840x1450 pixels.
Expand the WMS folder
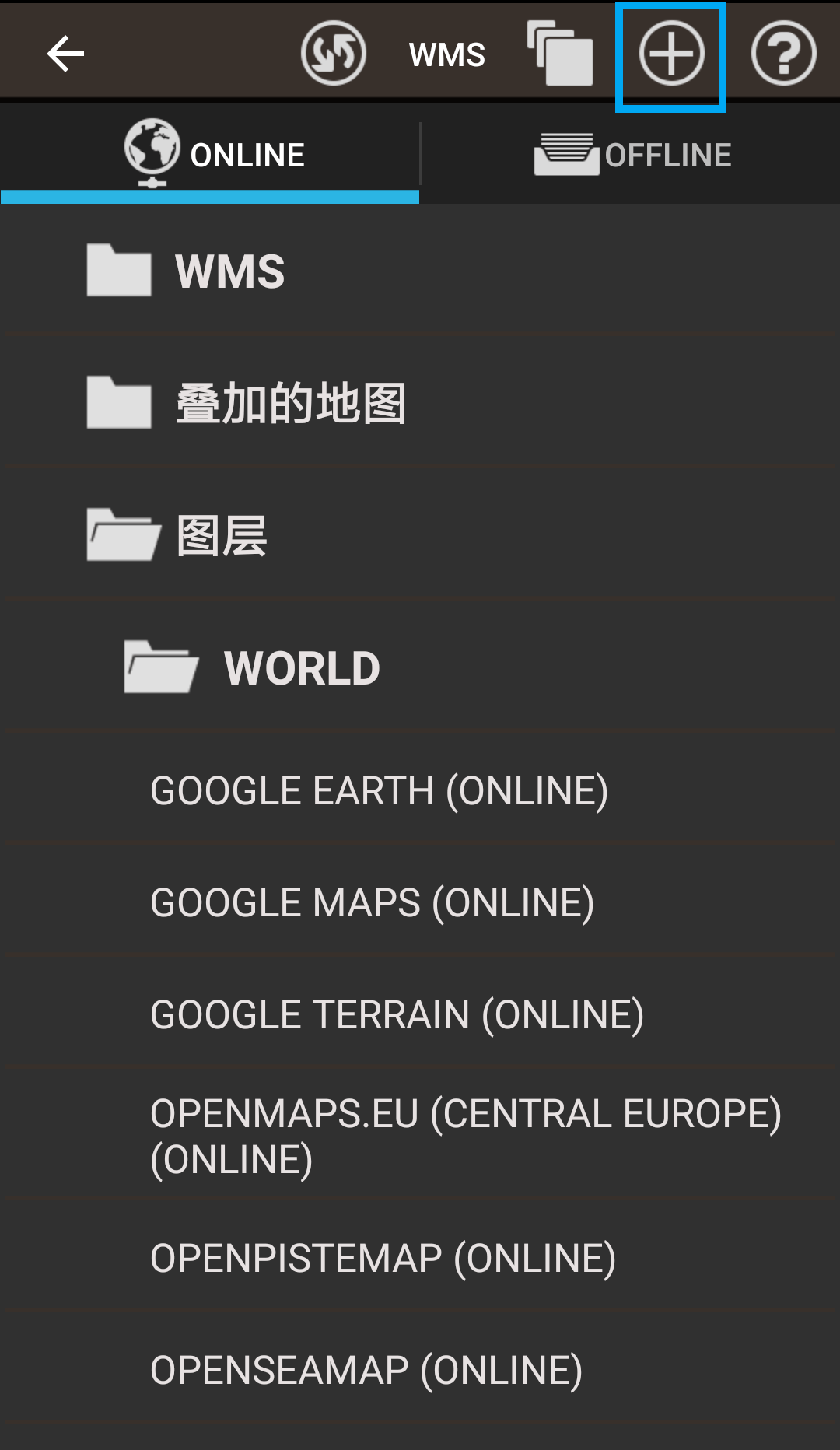pyautogui.click(x=229, y=271)
